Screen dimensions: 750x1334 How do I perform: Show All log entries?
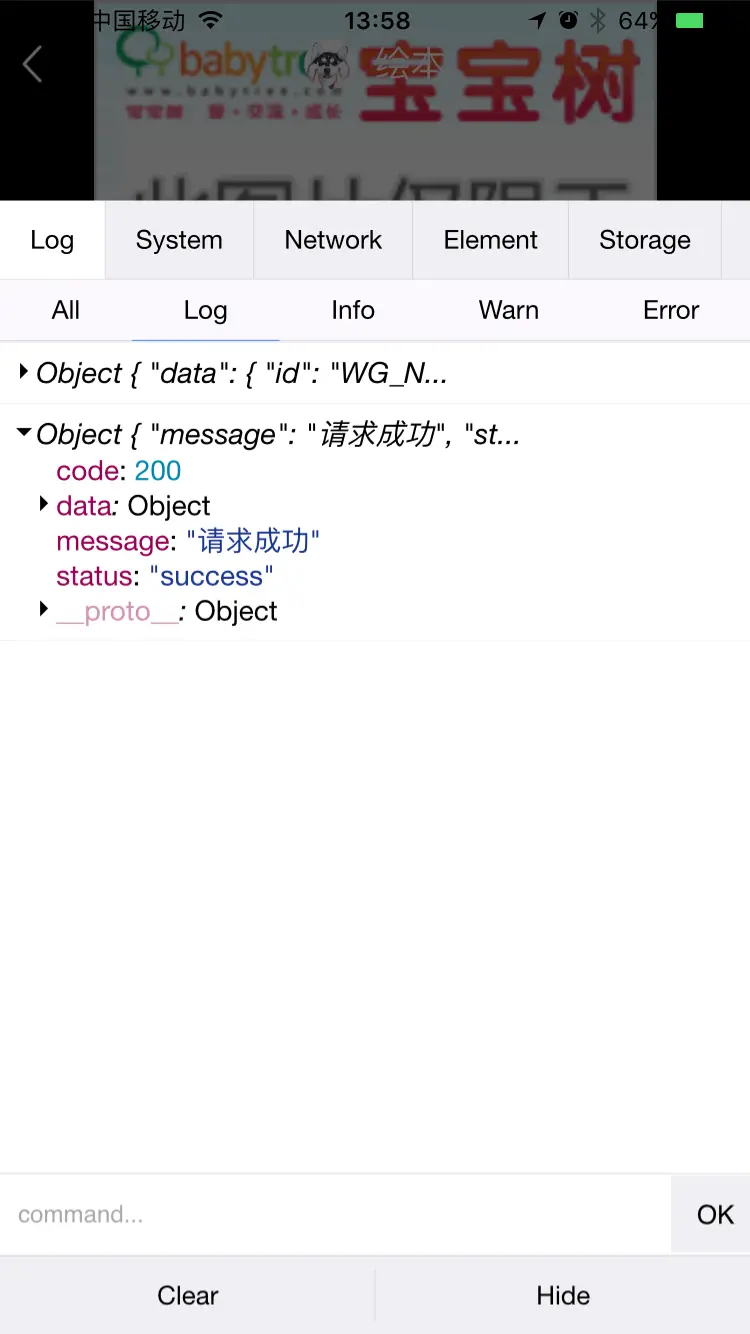coord(66,310)
